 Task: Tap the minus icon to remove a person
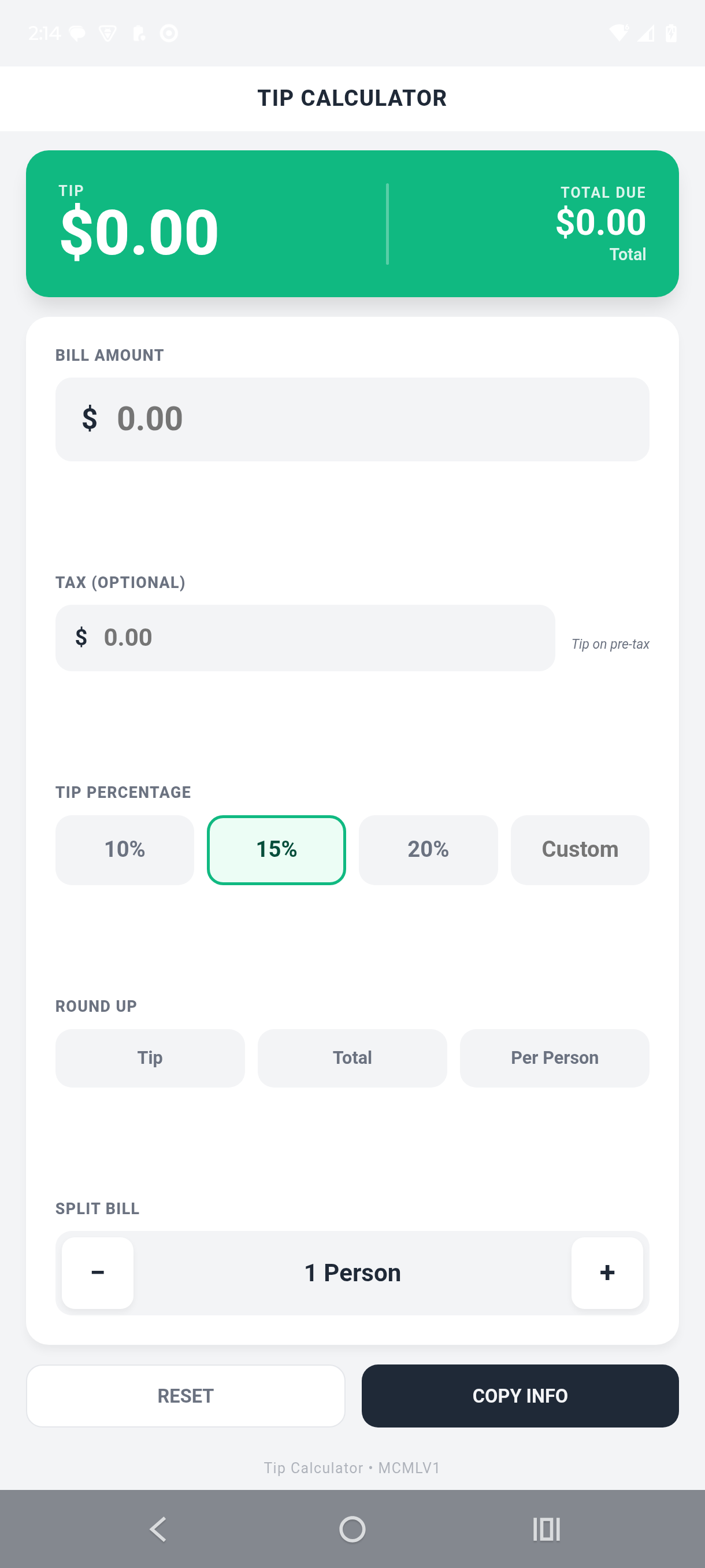point(97,1272)
